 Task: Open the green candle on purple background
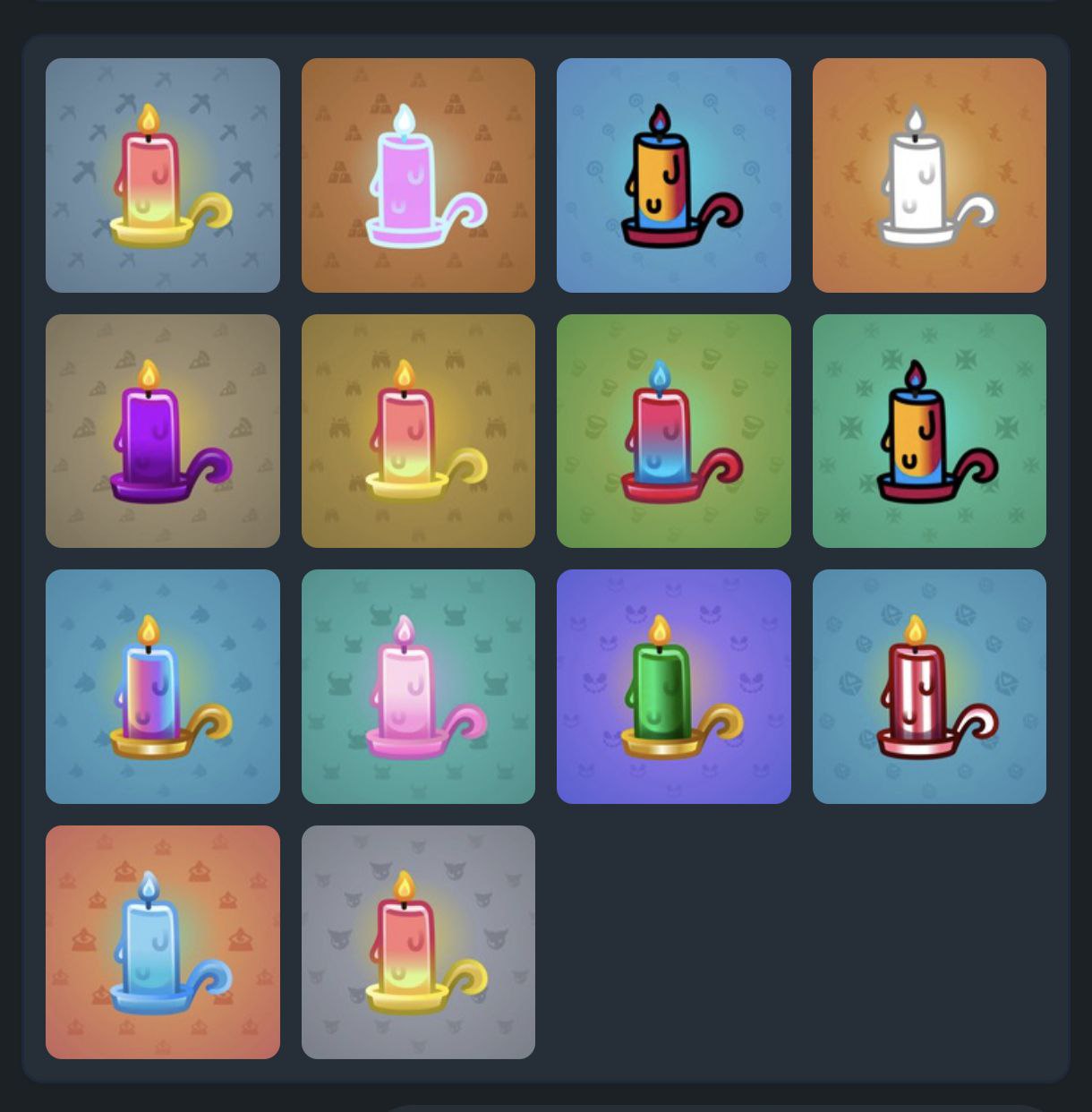[x=673, y=687]
